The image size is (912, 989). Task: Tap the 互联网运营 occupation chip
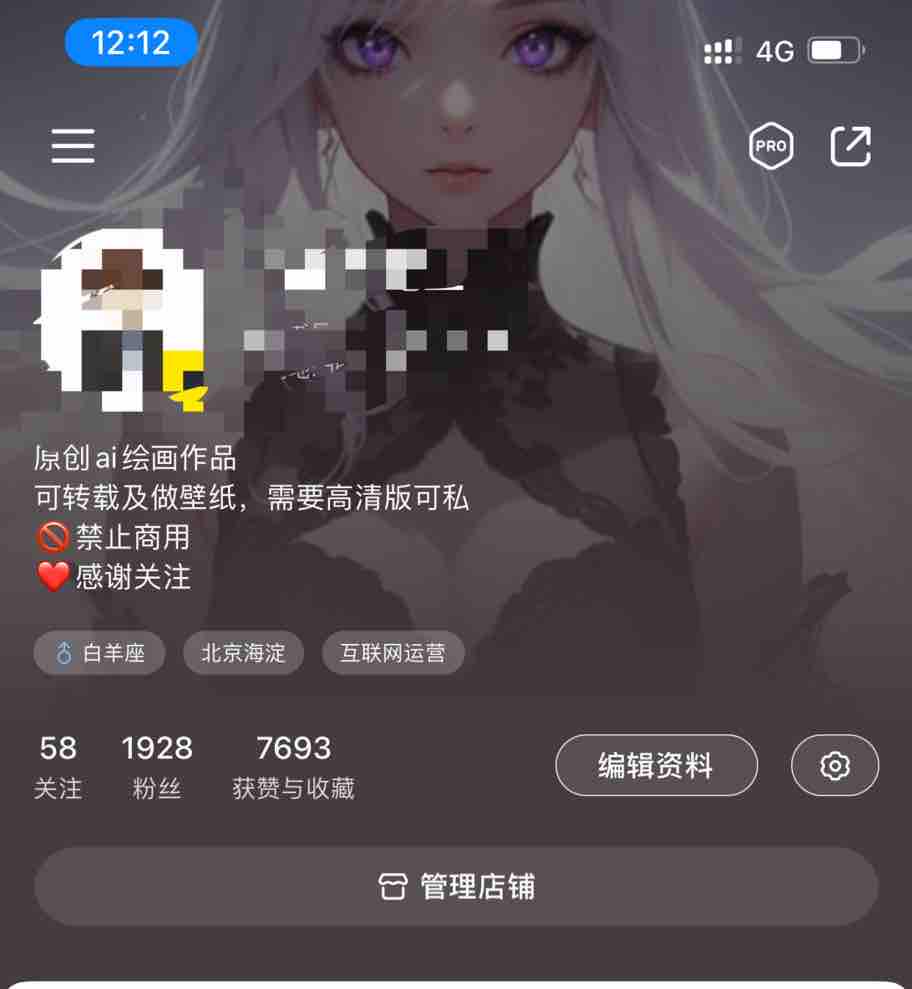[x=393, y=654]
